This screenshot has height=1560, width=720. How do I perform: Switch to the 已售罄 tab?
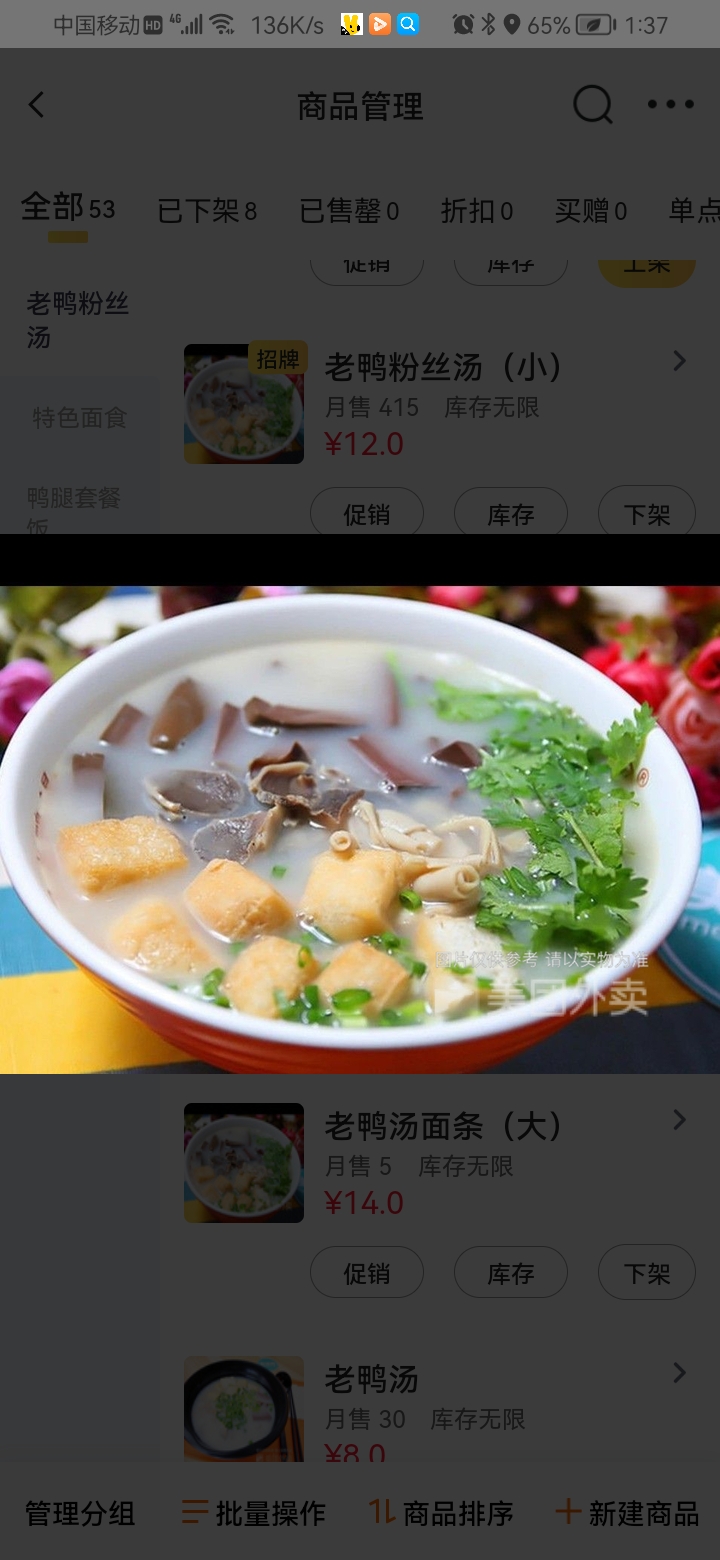pos(349,211)
